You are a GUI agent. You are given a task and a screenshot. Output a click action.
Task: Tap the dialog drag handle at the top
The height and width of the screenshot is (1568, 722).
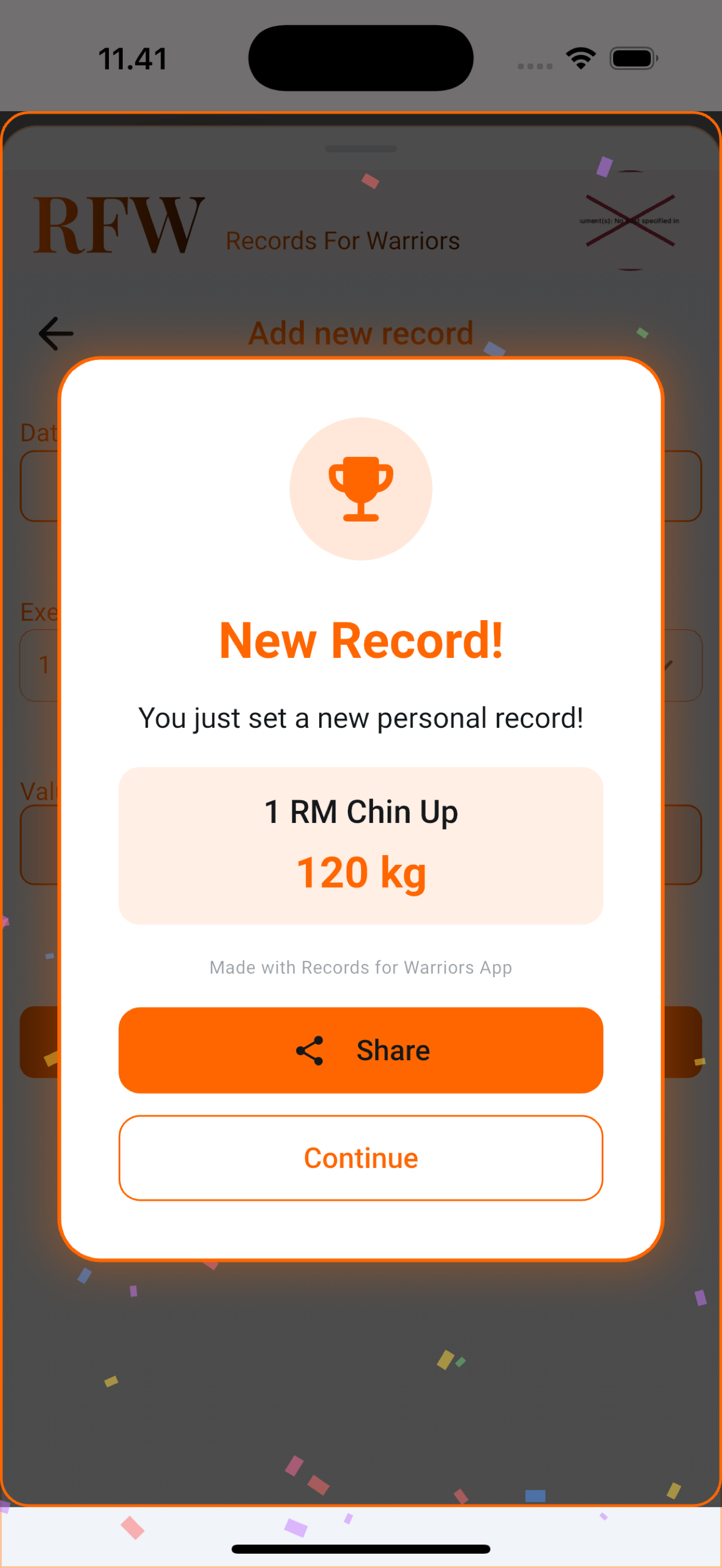(360, 148)
